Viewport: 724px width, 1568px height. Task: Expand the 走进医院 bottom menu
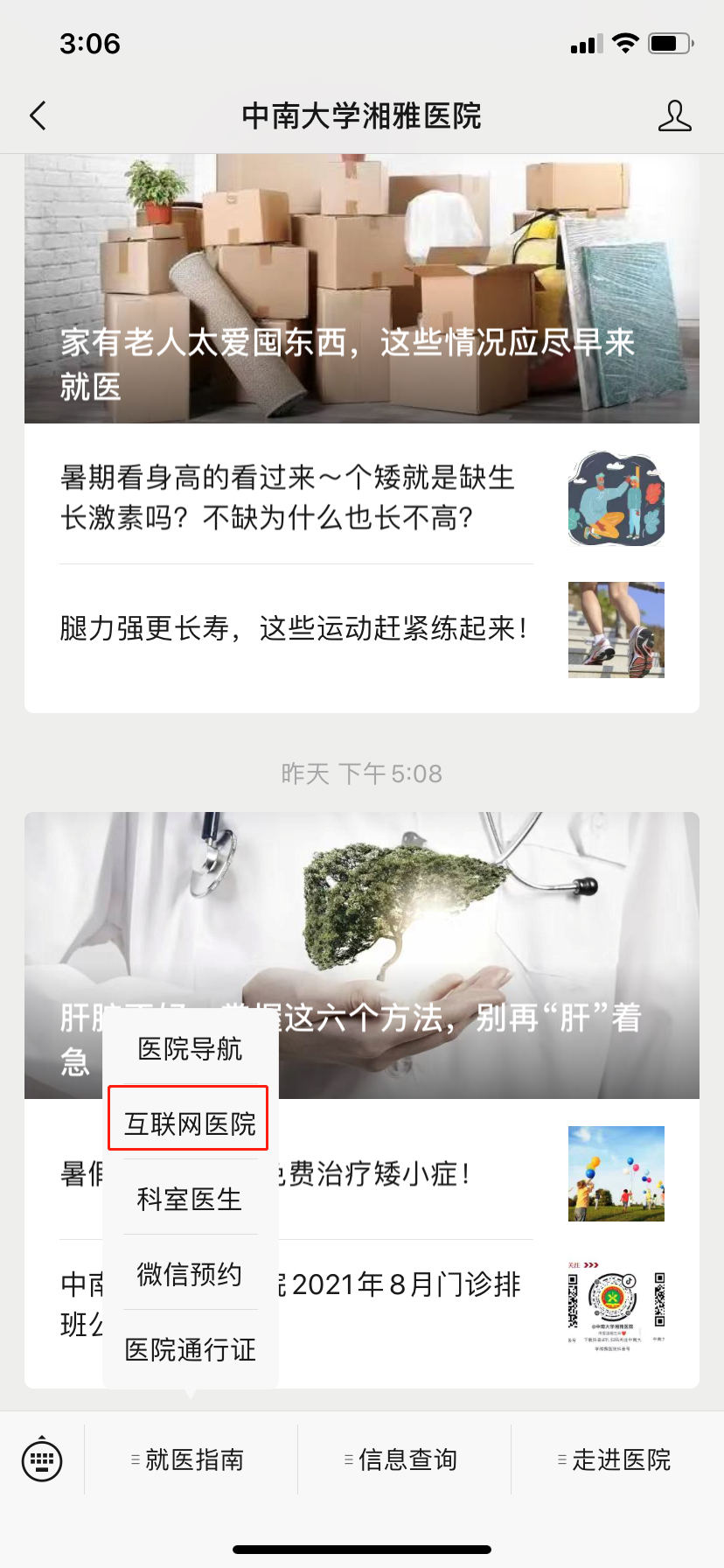[x=617, y=1459]
